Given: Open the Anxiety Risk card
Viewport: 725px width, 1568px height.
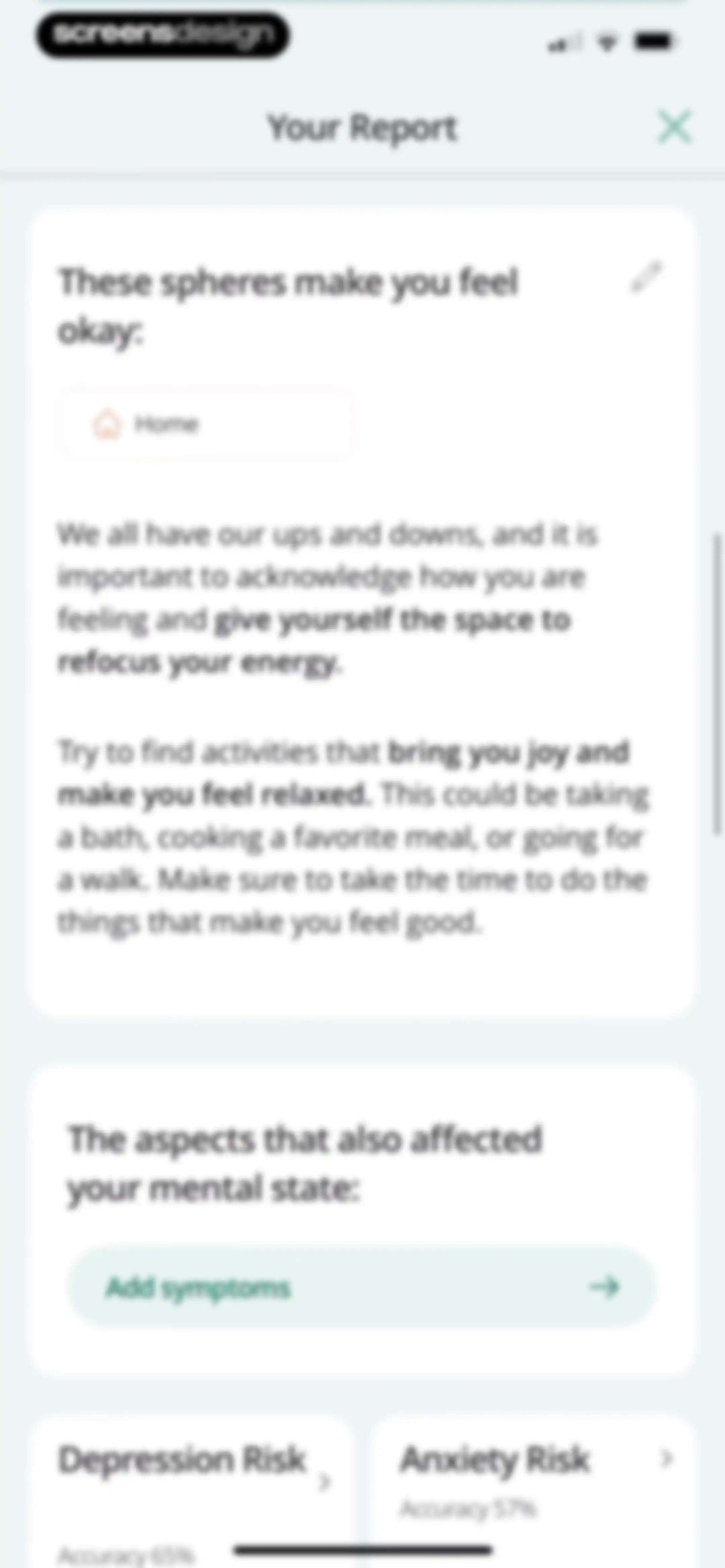Looking at the screenshot, I should coord(533,1491).
